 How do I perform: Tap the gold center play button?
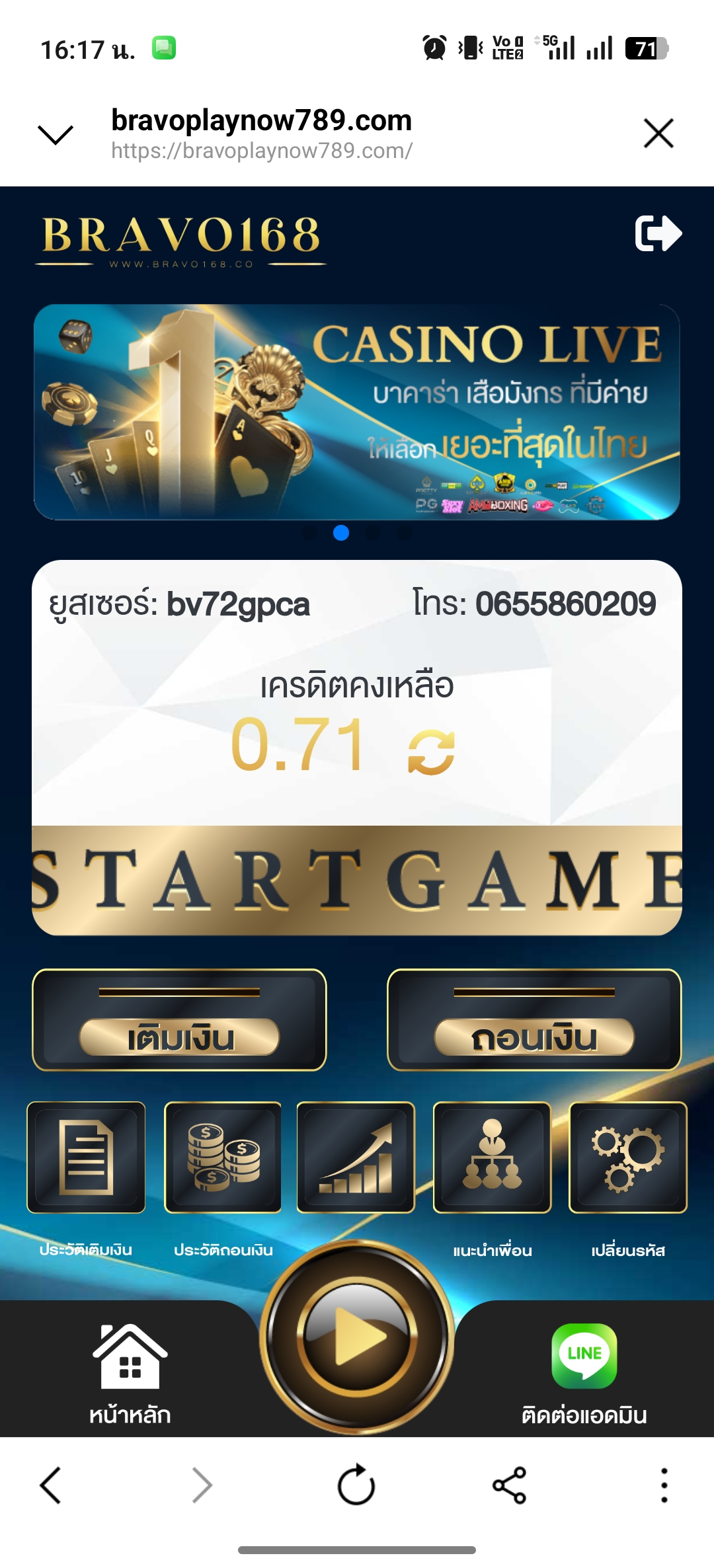click(357, 1338)
